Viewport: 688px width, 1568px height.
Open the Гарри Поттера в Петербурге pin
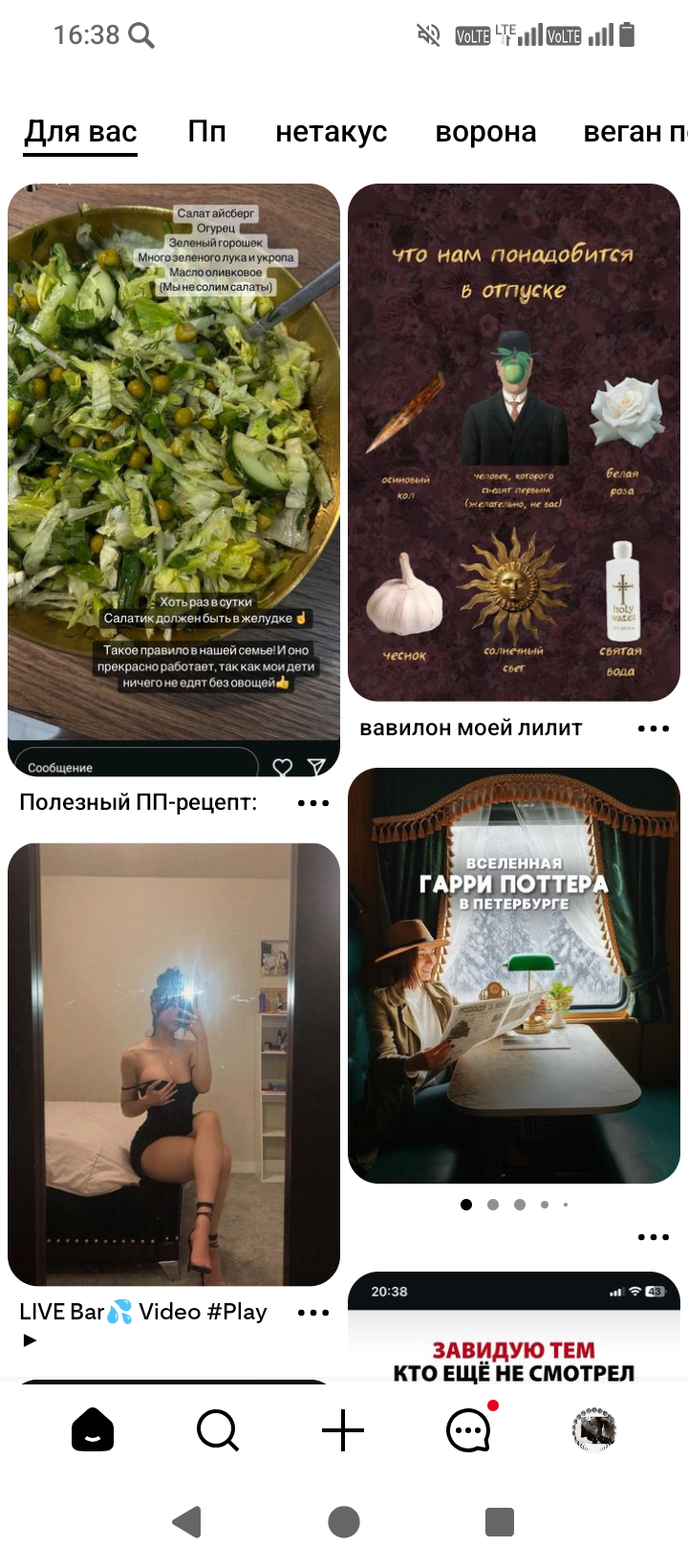click(514, 975)
